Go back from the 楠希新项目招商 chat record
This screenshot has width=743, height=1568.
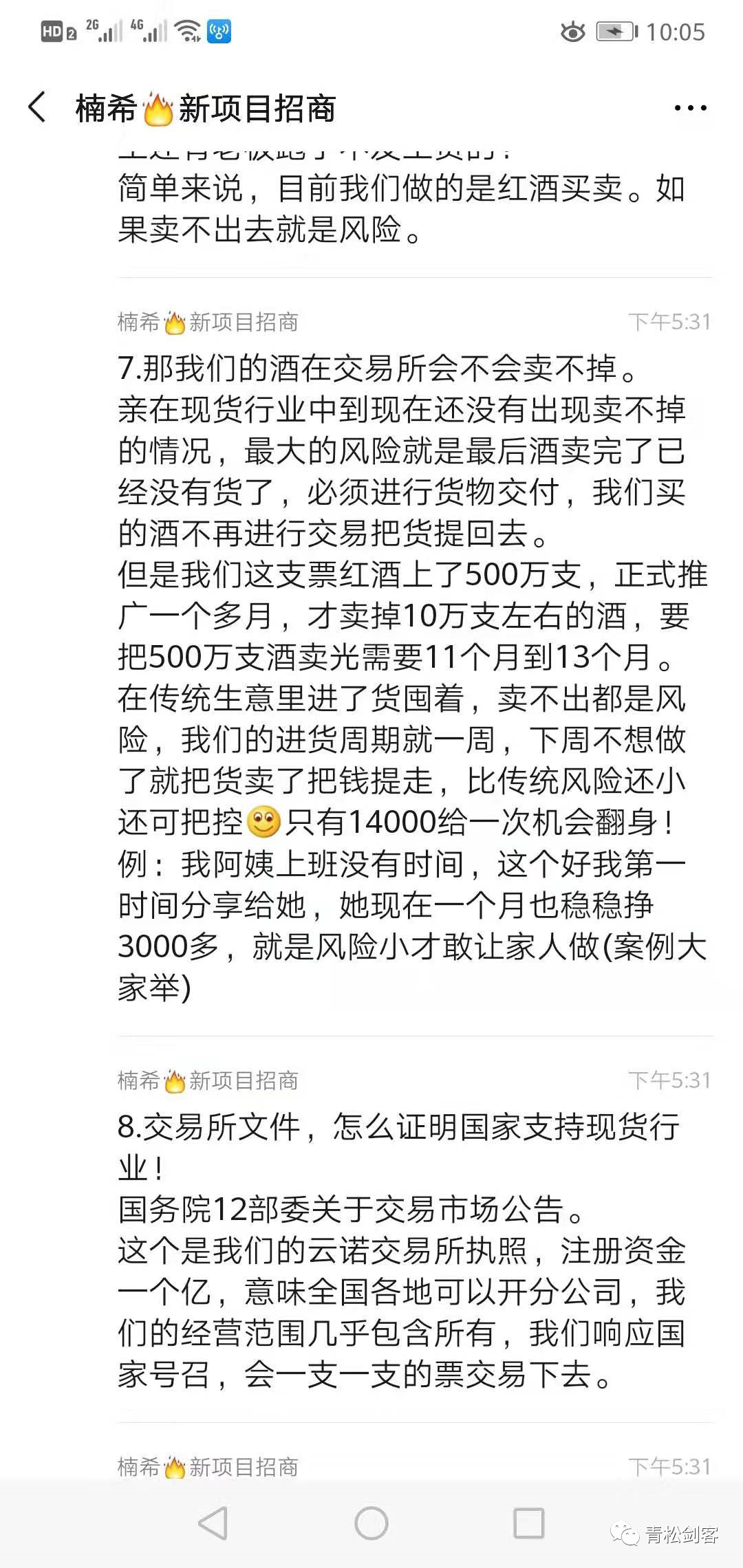37,108
